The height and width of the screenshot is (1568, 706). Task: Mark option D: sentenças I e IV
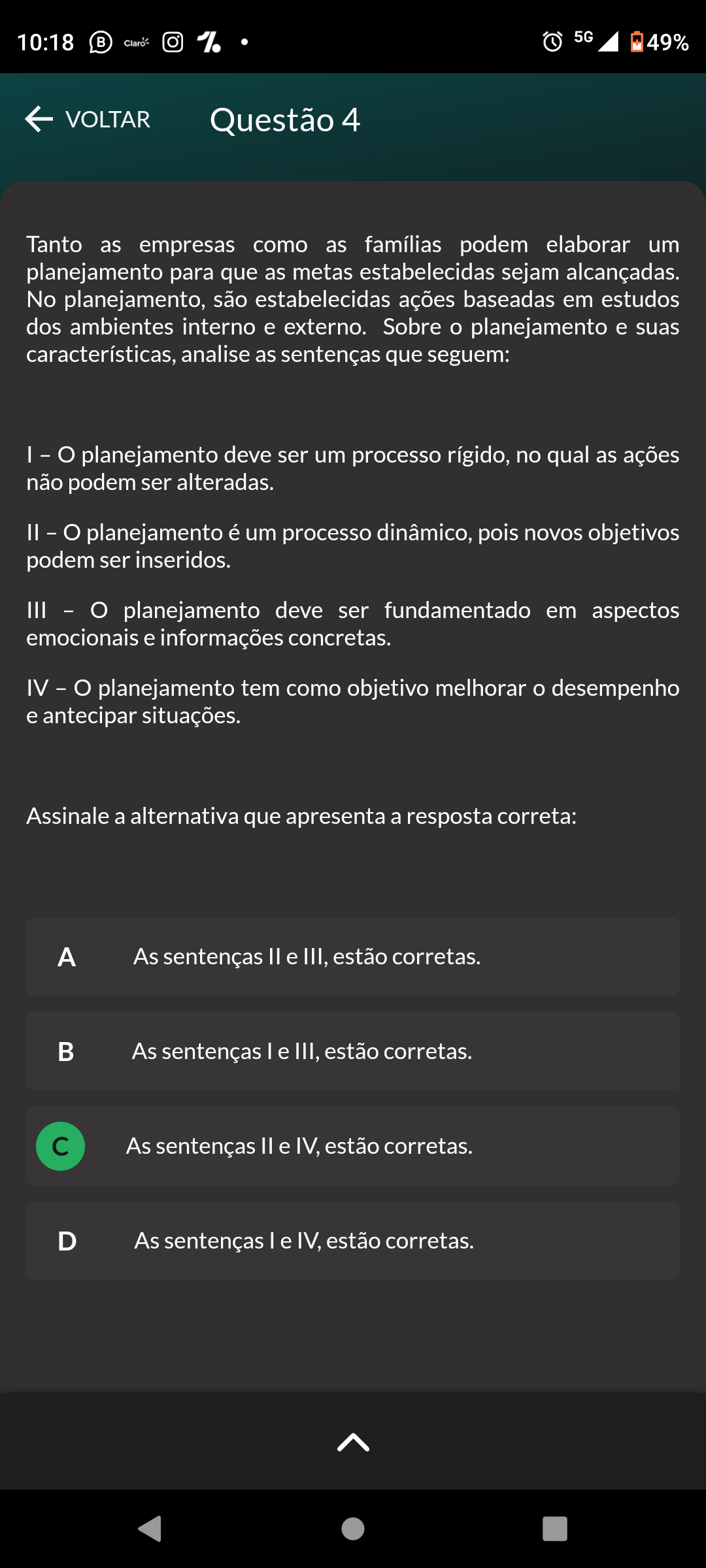353,1241
